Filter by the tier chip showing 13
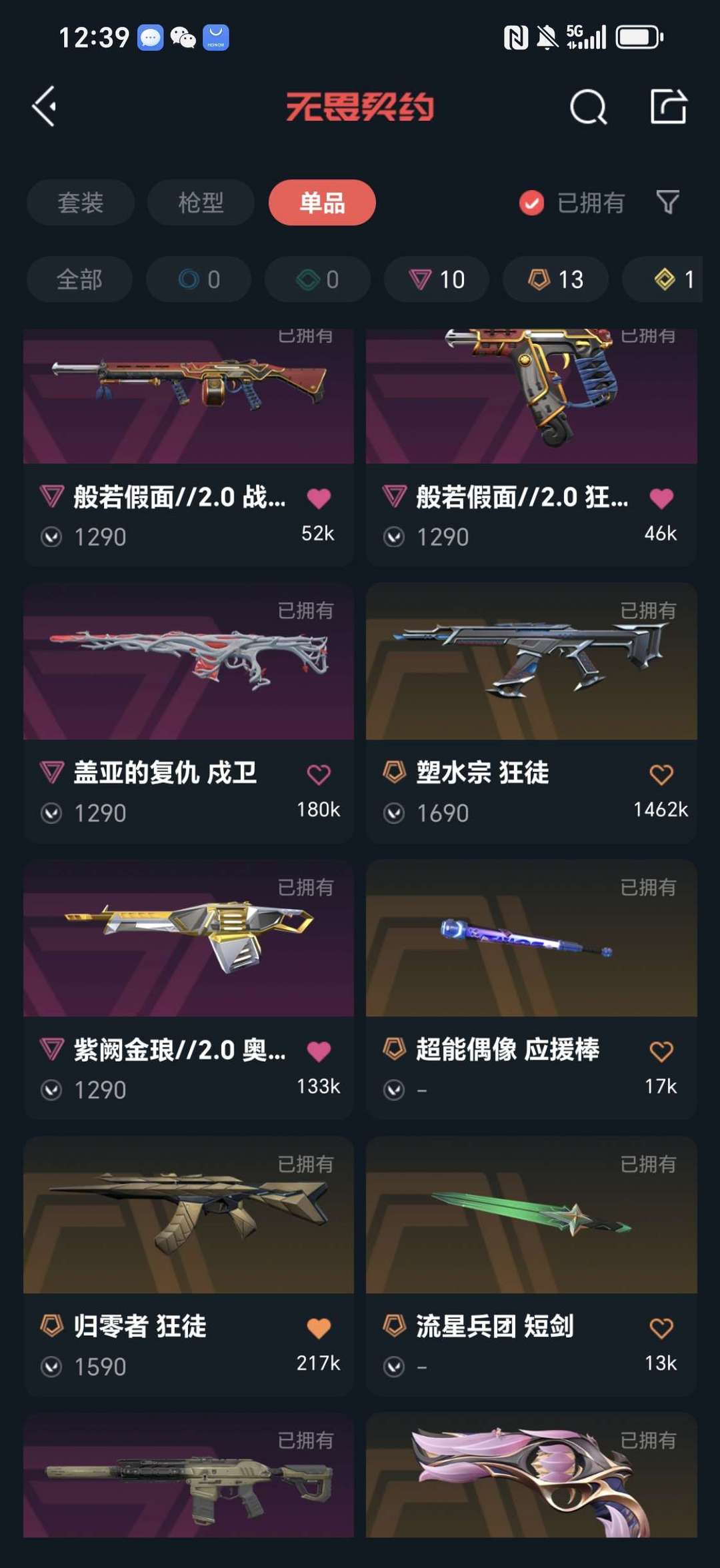 (555, 279)
